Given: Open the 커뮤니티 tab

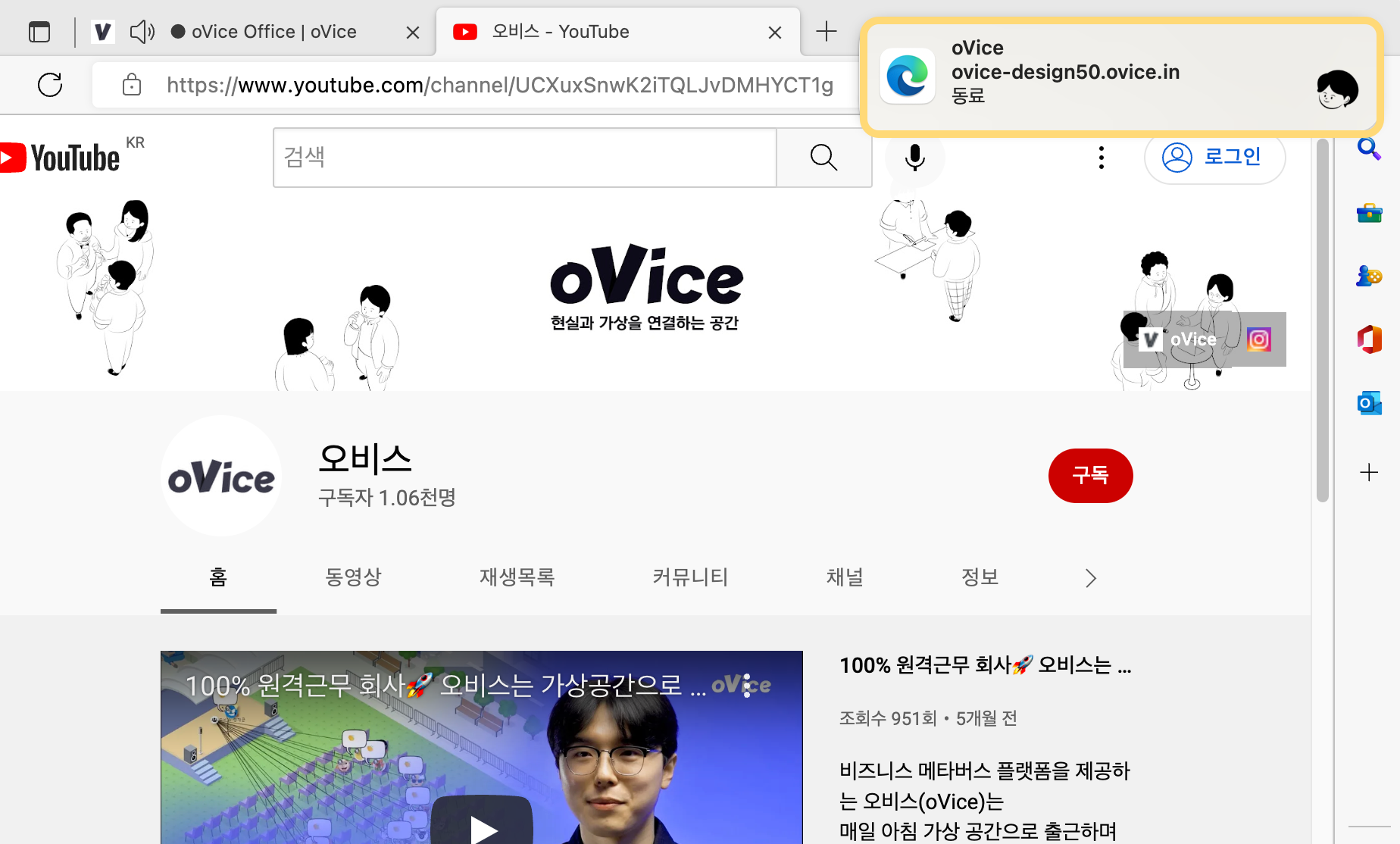Looking at the screenshot, I should 690,577.
